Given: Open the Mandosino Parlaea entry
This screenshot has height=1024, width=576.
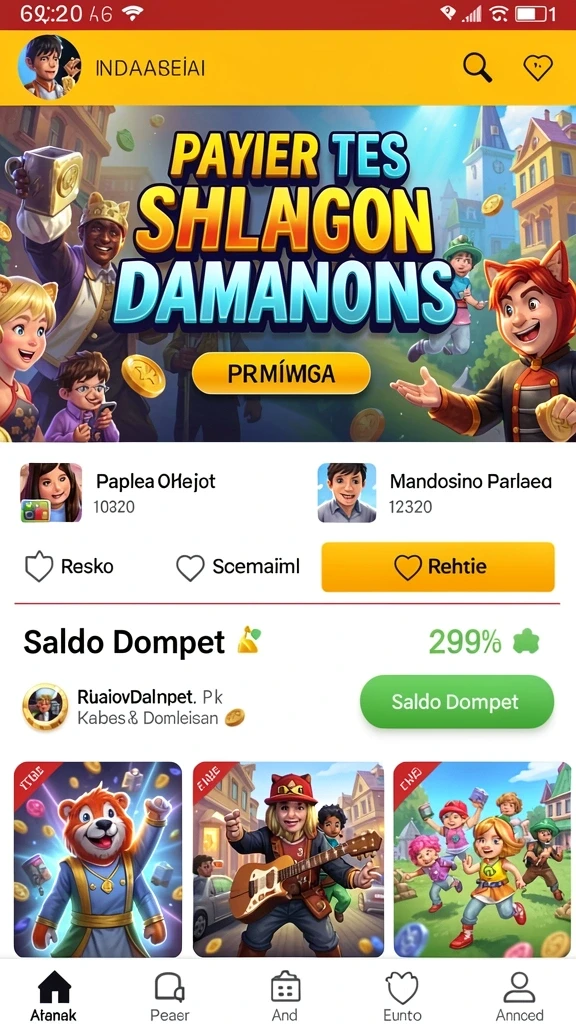Looking at the screenshot, I should click(x=435, y=492).
